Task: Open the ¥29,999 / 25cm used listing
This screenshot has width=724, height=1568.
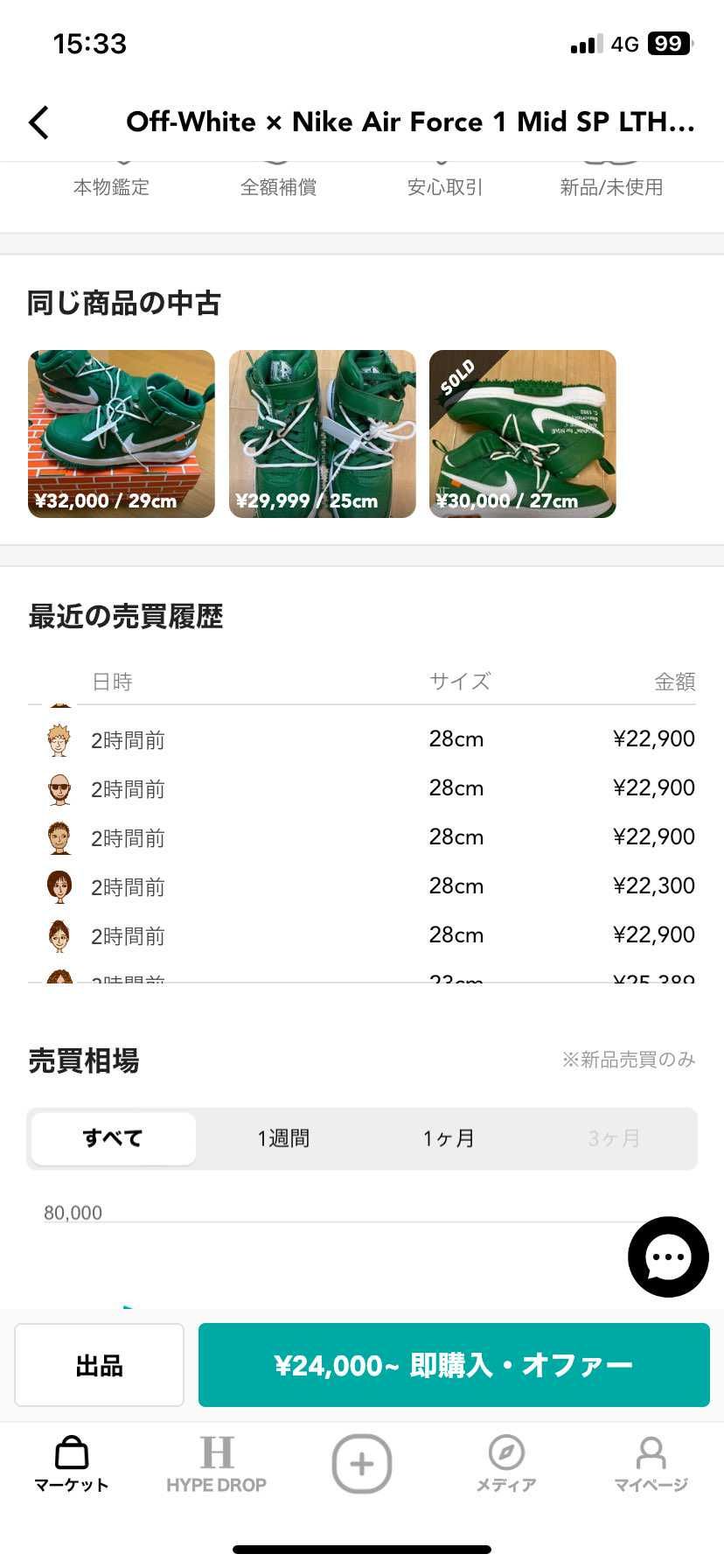Action: tap(322, 434)
